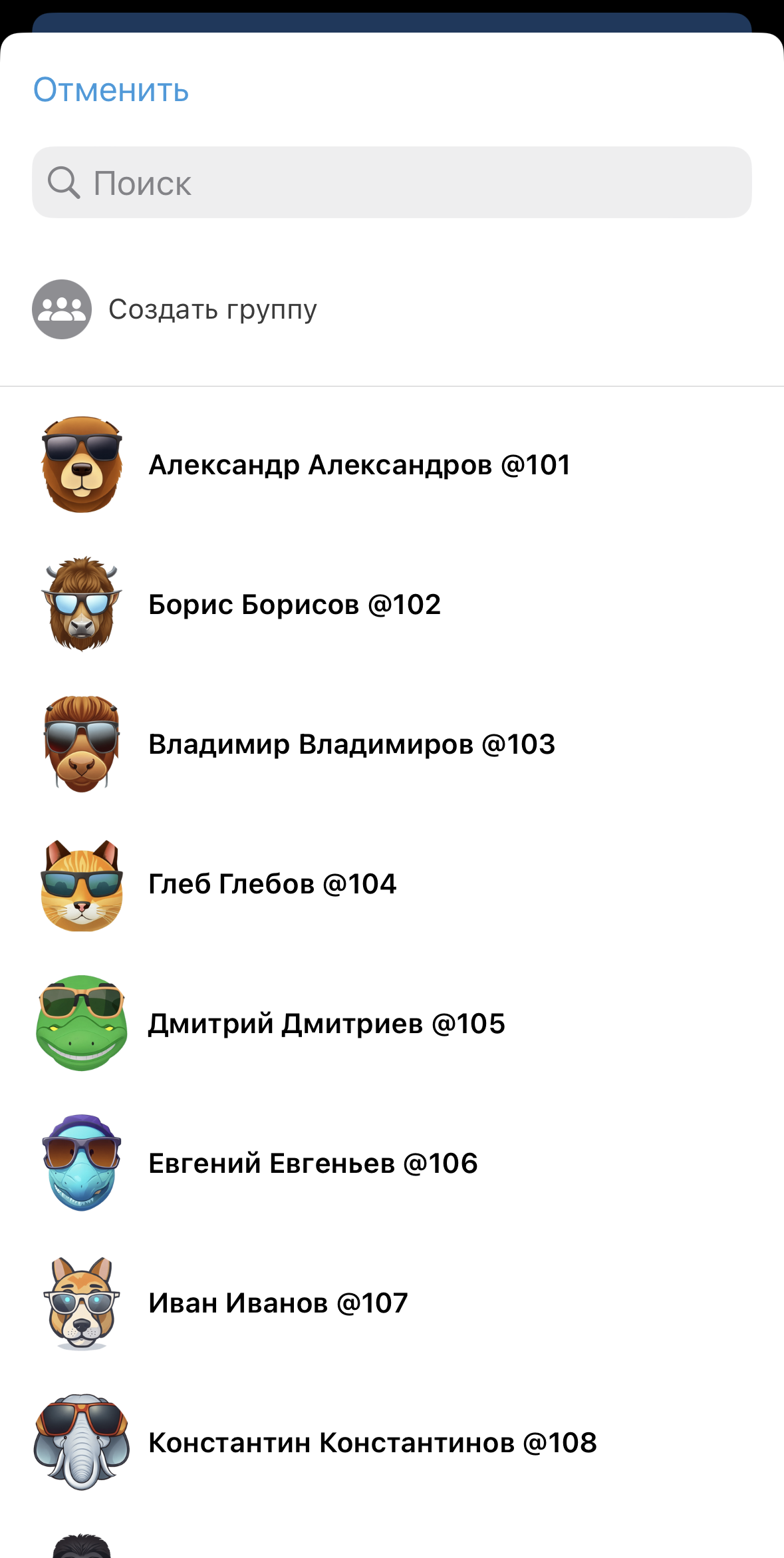The height and width of the screenshot is (1558, 784).
Task: Select Дмитрий Дмитриев @105
Action: click(327, 1024)
